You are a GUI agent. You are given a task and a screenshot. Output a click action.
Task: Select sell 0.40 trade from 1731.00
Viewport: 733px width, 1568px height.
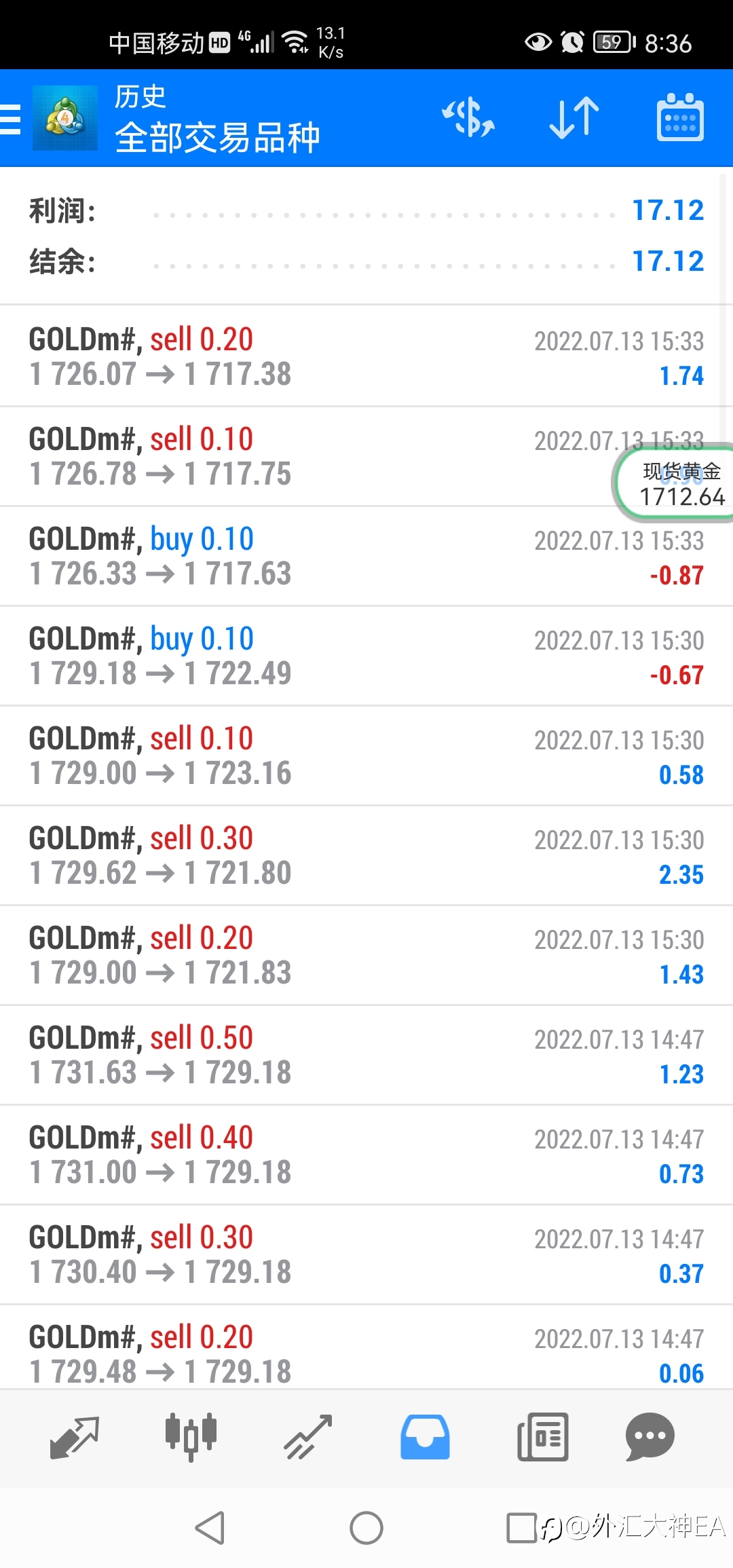[366, 1155]
